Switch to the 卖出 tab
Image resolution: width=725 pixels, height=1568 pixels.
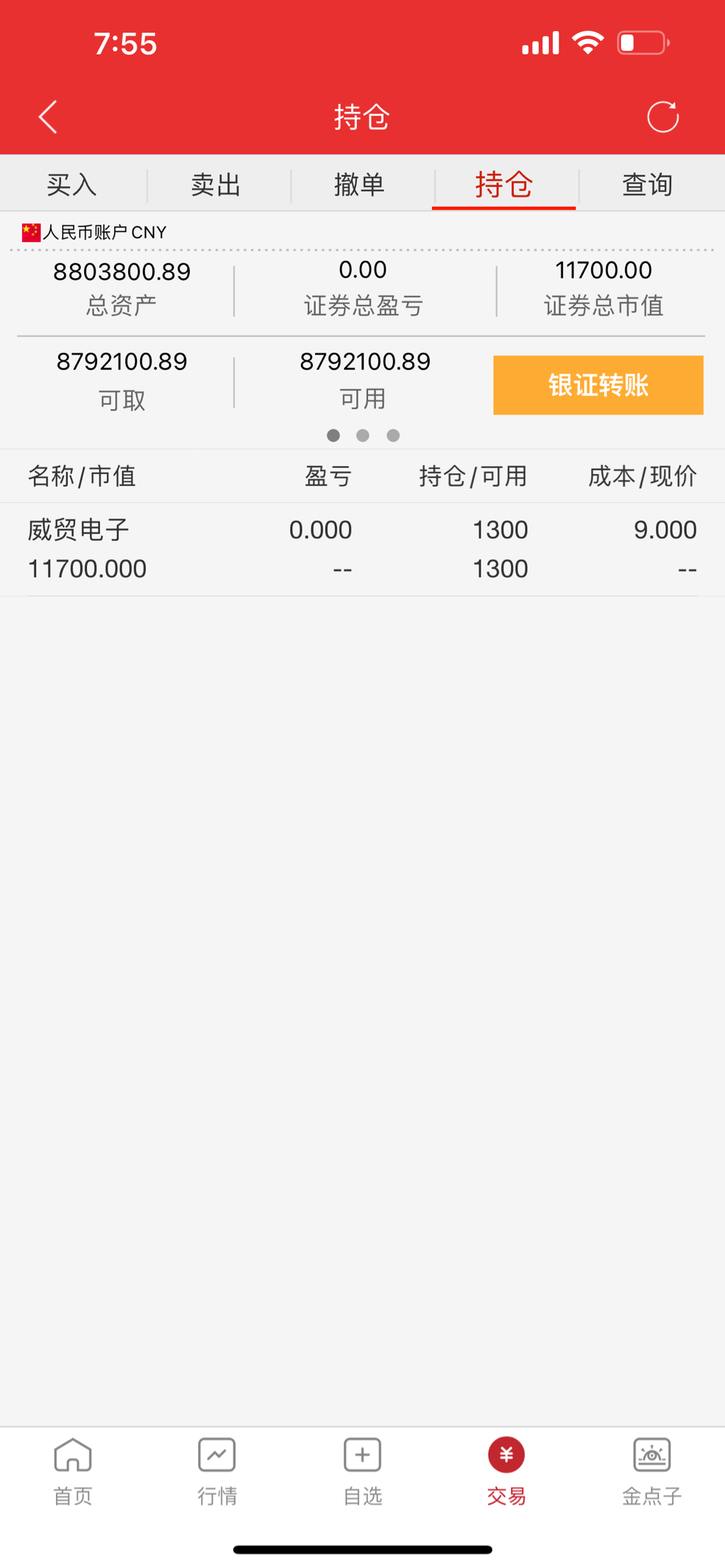(217, 185)
